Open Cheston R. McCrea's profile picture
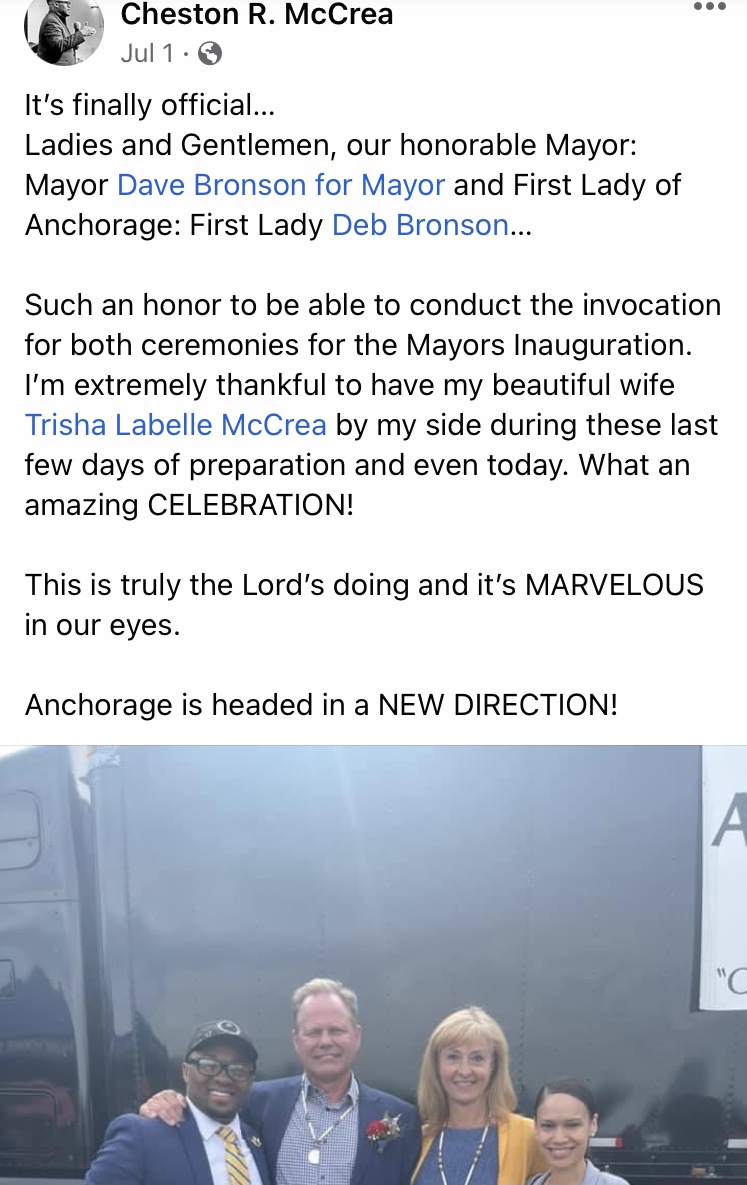This screenshot has width=747, height=1185. (64, 30)
